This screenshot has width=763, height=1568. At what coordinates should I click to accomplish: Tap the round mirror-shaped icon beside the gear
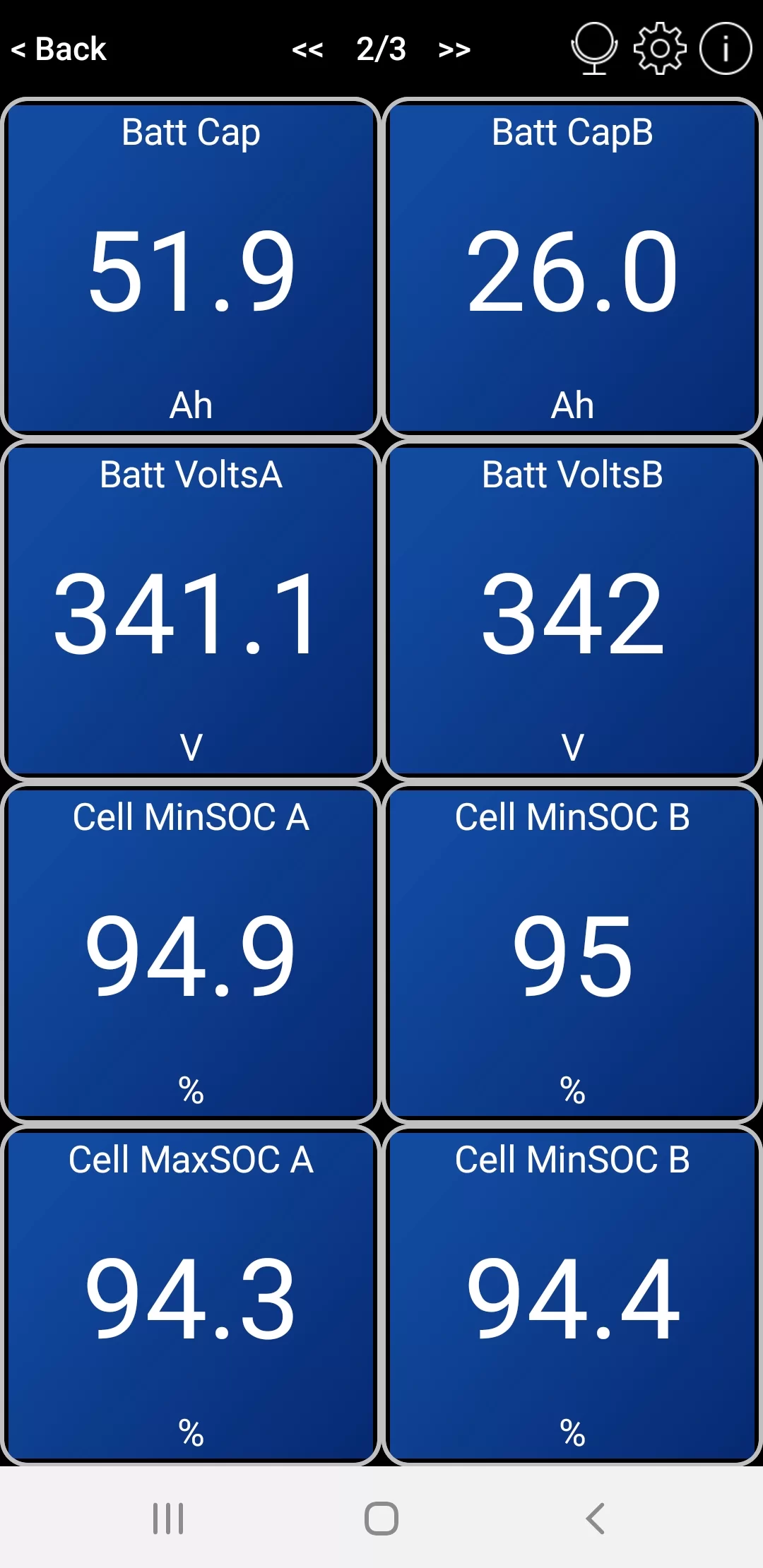coord(593,48)
